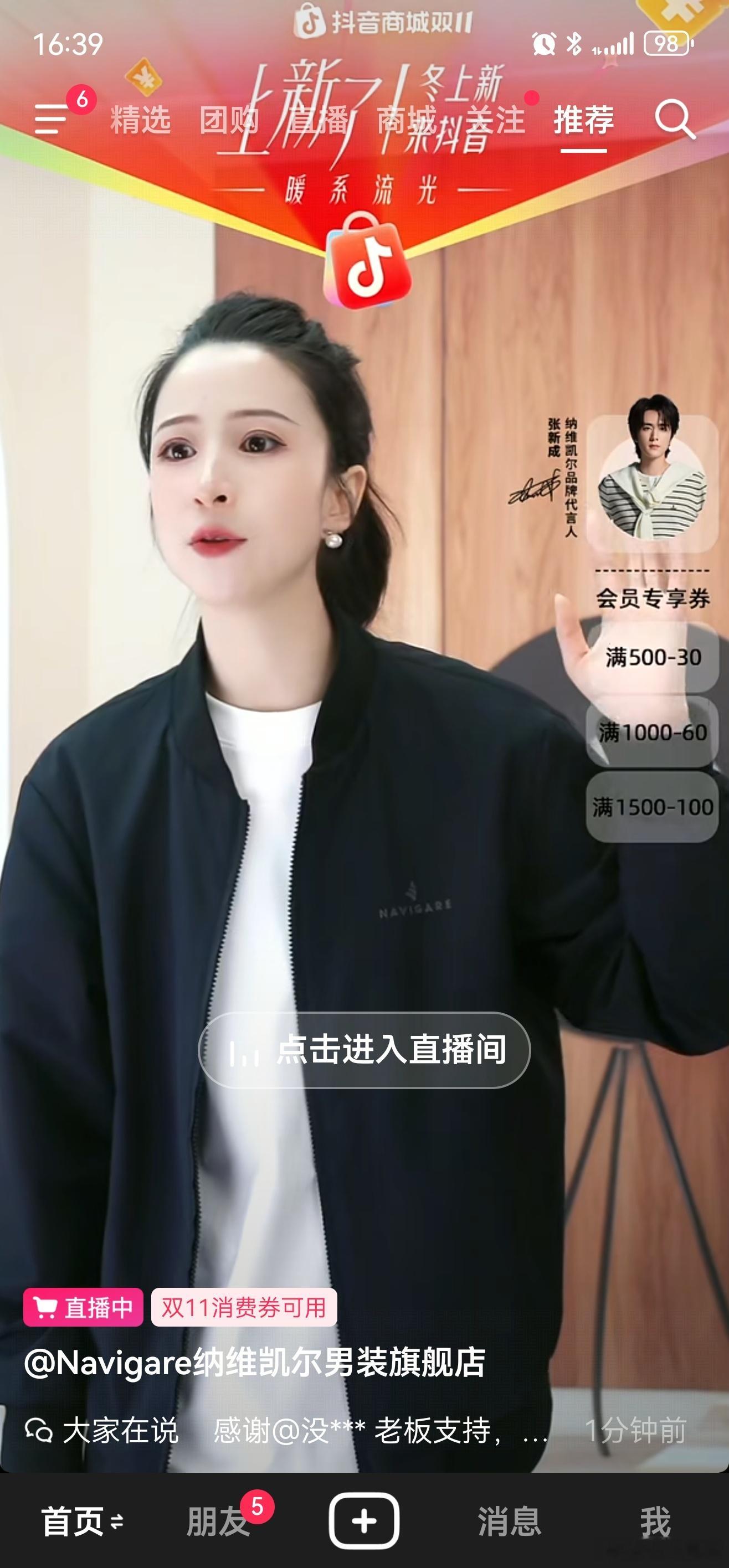Select the 推荐 tab
This screenshot has width=729, height=1568.
tap(583, 119)
